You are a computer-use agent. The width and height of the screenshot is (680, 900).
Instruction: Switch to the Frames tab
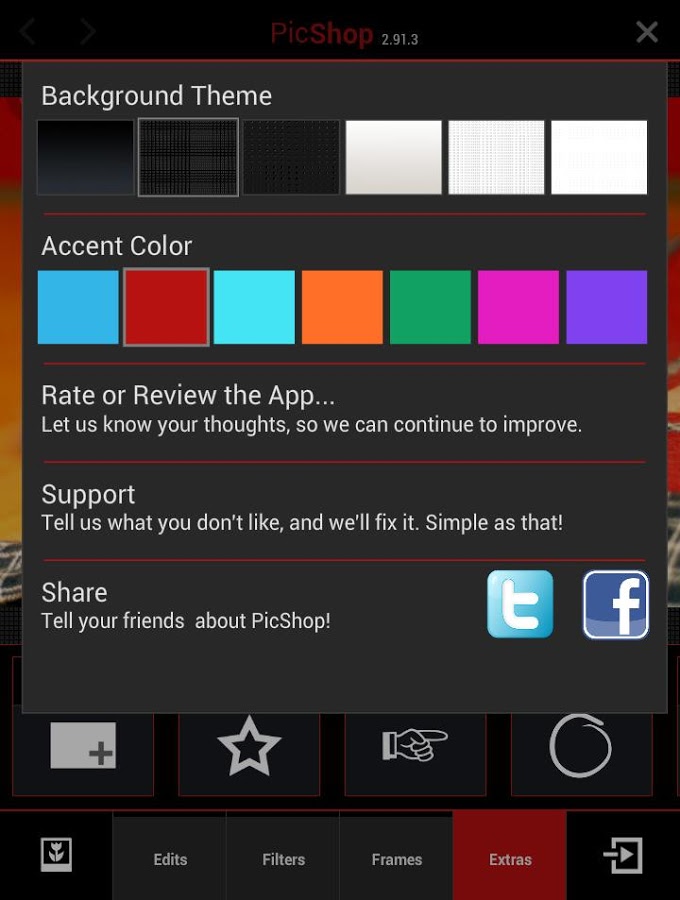(396, 859)
